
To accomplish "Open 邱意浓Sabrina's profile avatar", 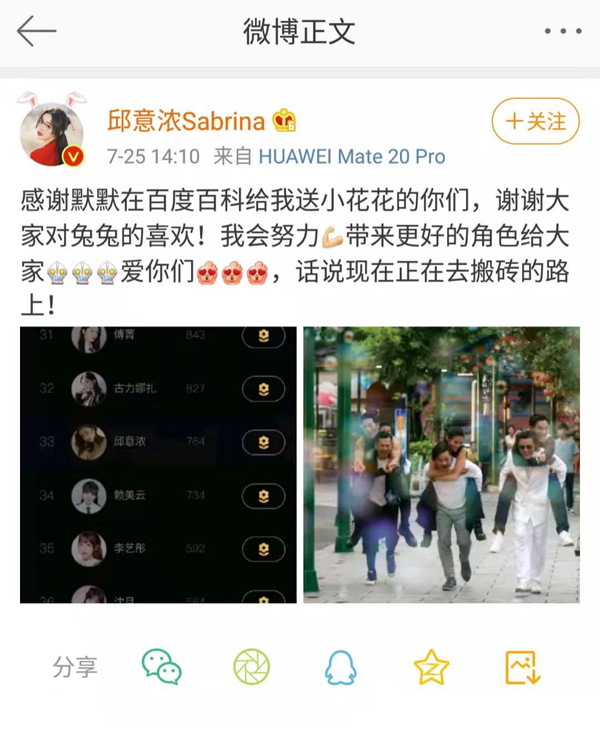I will [x=52, y=133].
